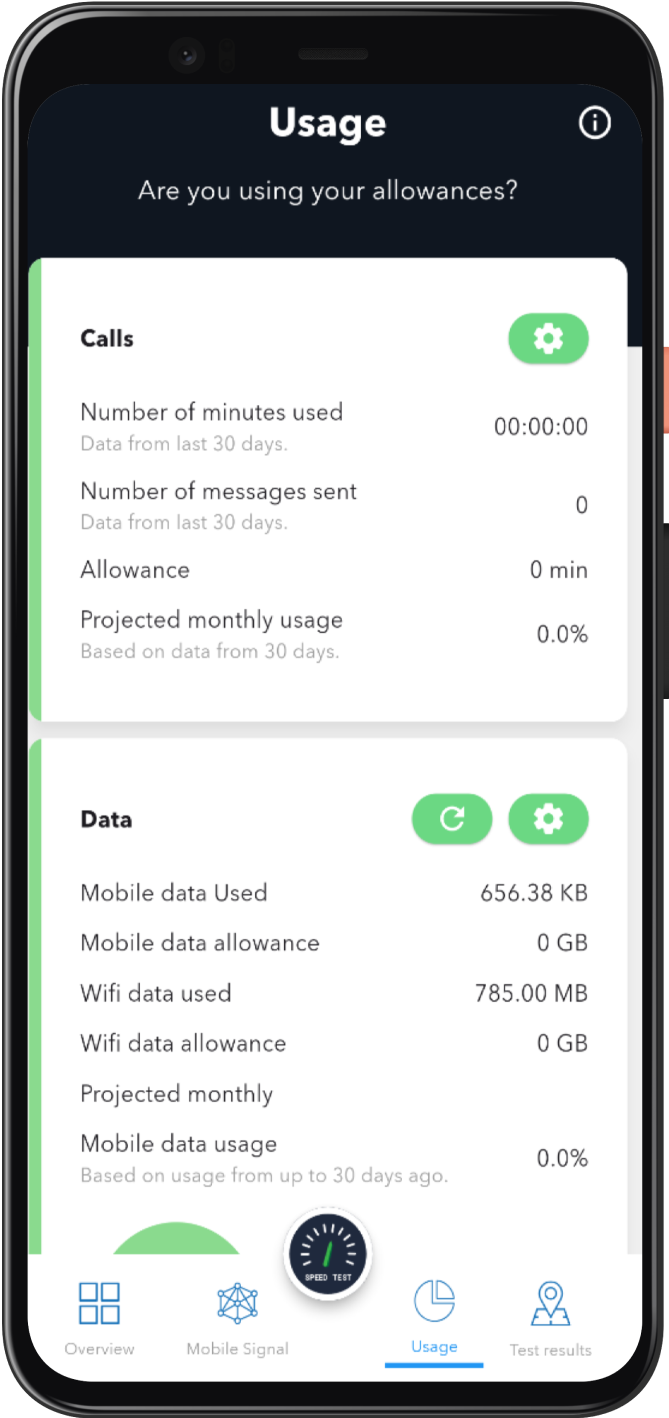Select the Usage tab
The image size is (669, 1418).
point(434,1315)
